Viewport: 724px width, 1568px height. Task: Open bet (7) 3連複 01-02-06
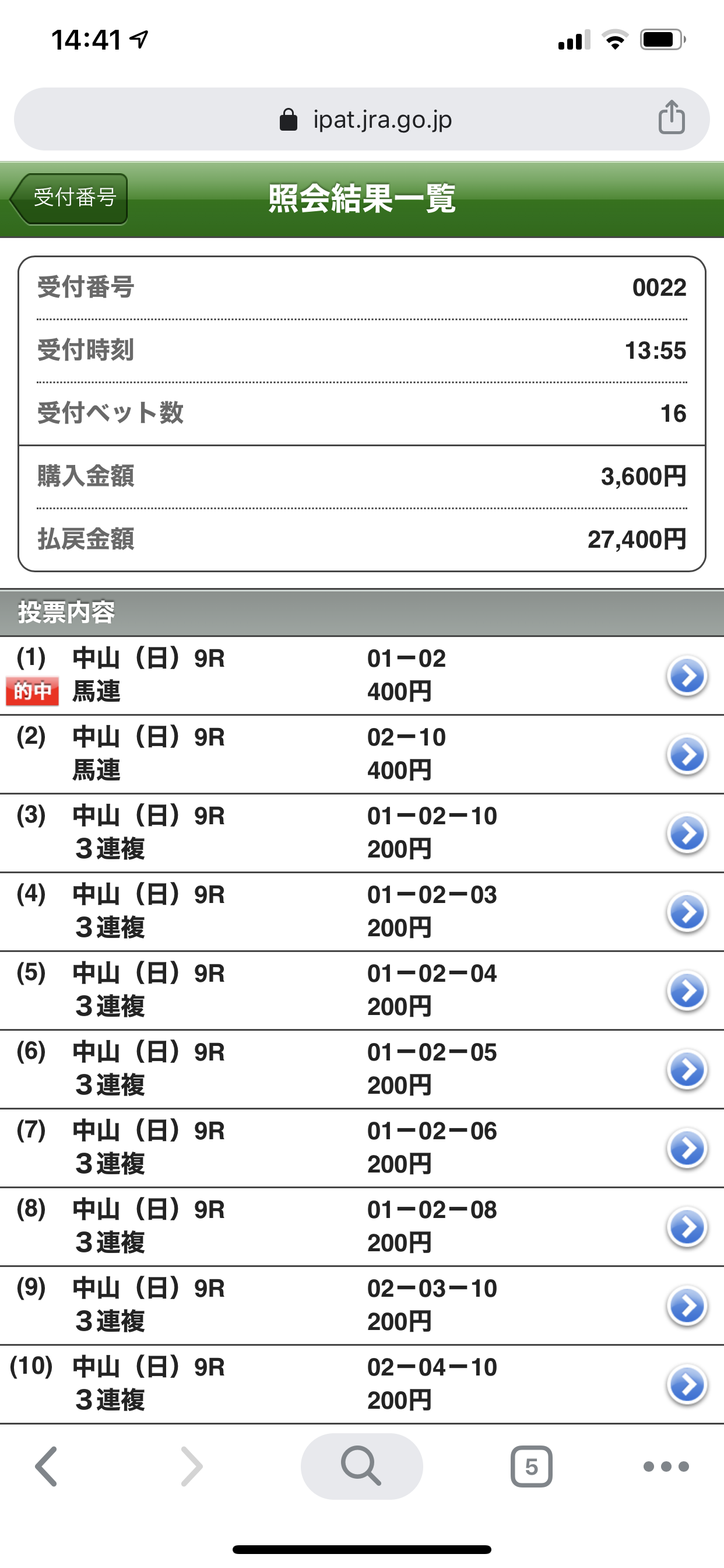362,1148
